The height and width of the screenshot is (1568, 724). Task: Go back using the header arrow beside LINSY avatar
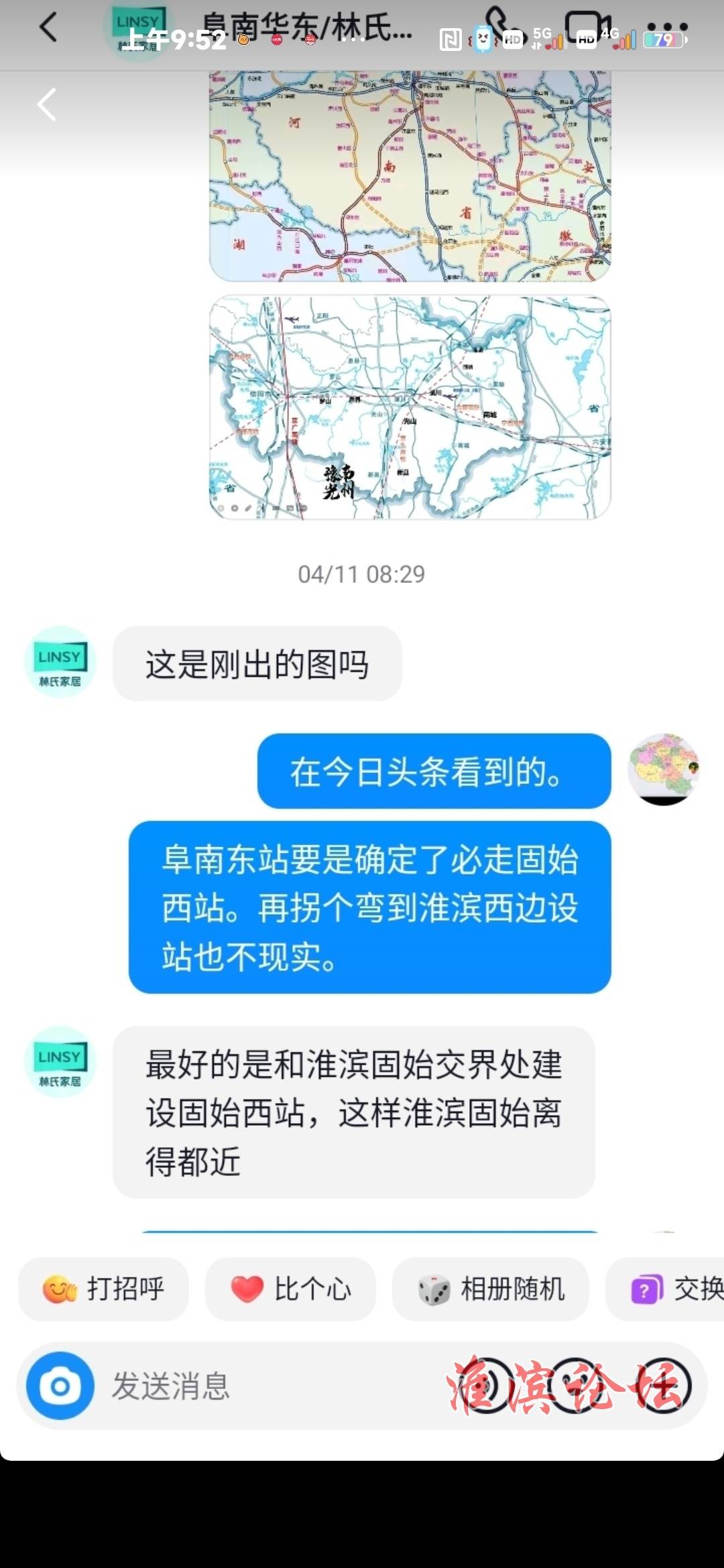pos(48,28)
